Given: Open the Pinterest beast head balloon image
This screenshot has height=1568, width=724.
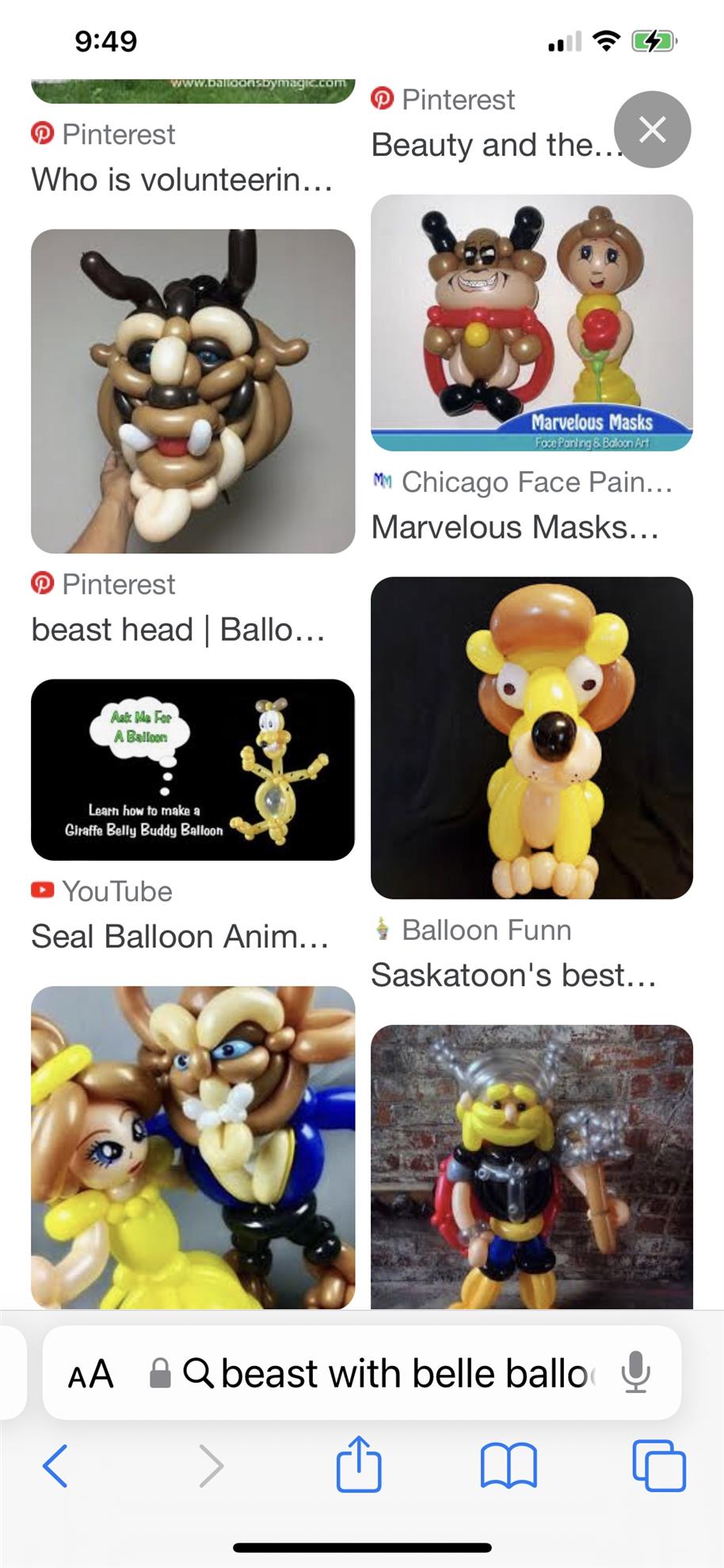Looking at the screenshot, I should (x=192, y=391).
